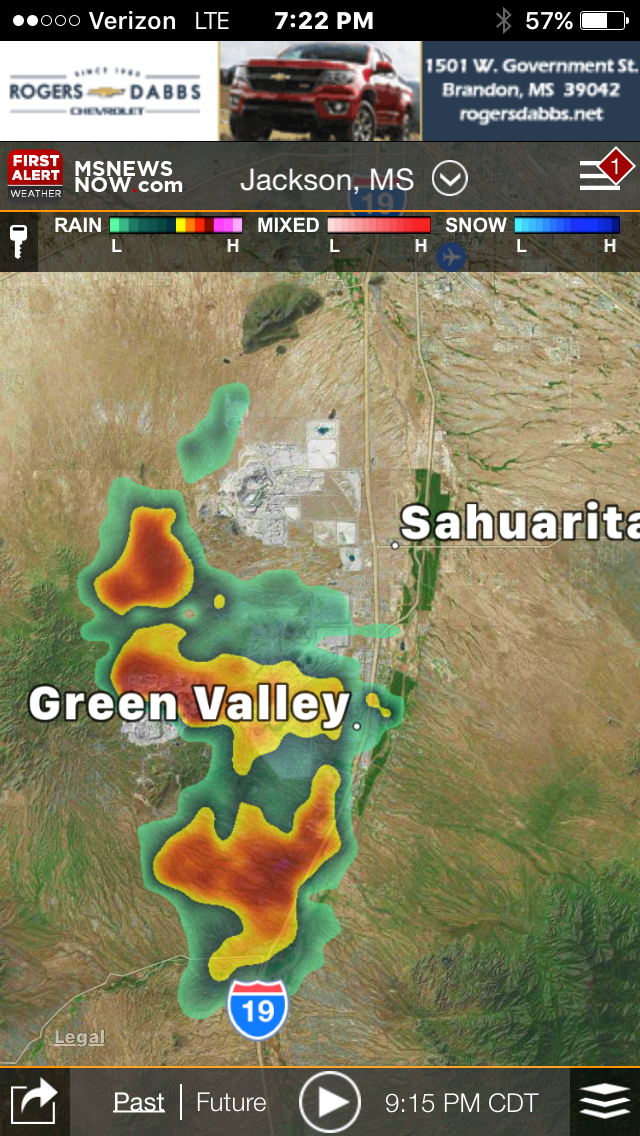Open the Legal link on map
The height and width of the screenshot is (1136, 640).
tap(79, 1038)
